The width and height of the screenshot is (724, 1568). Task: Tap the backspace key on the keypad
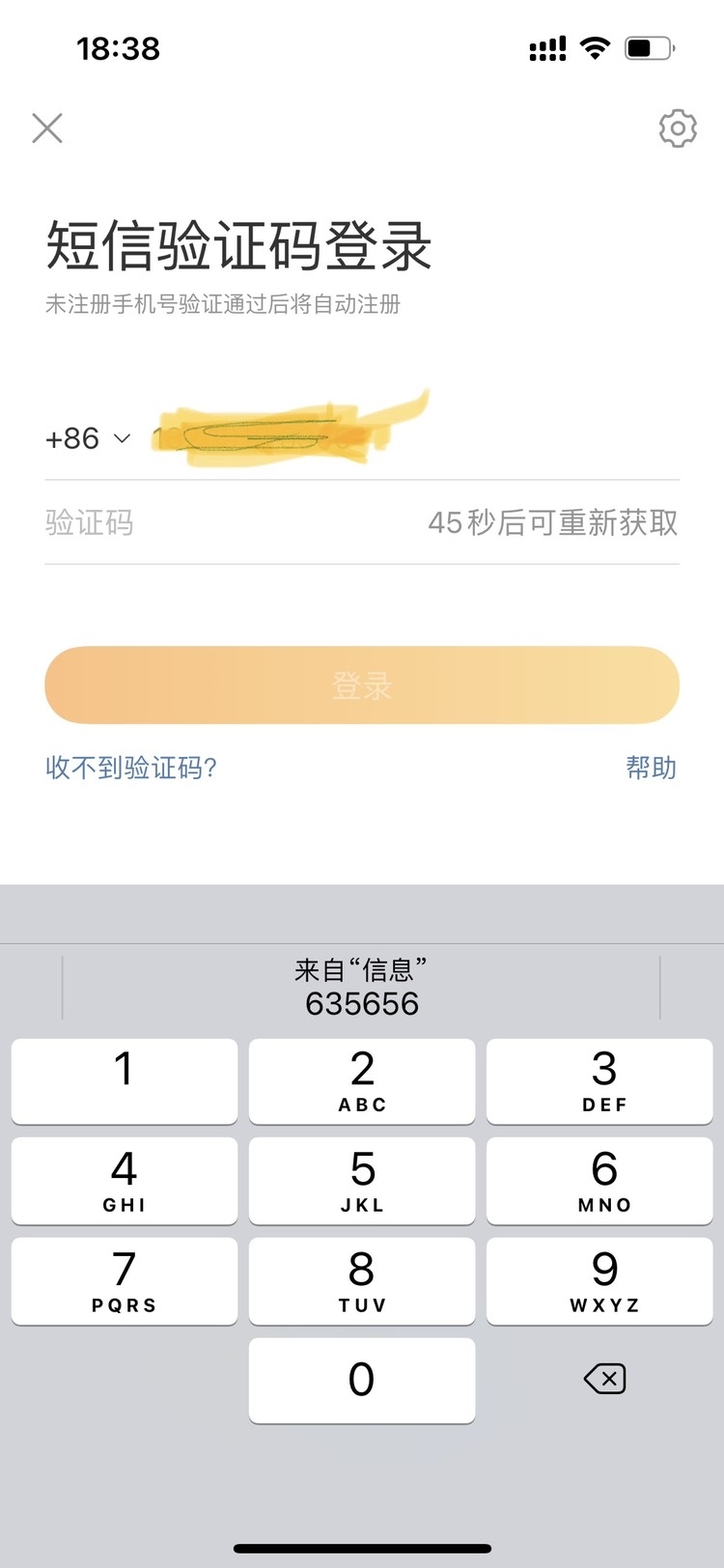605,1379
